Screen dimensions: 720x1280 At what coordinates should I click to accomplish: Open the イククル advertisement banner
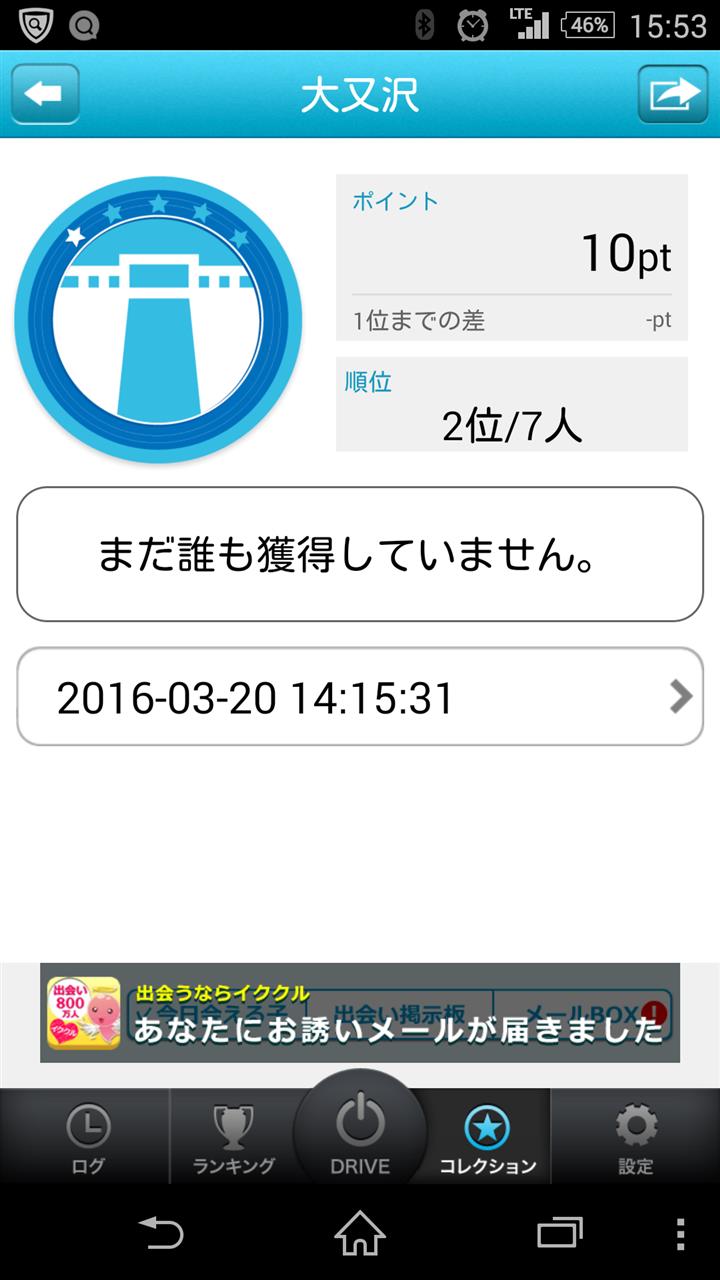click(360, 1012)
